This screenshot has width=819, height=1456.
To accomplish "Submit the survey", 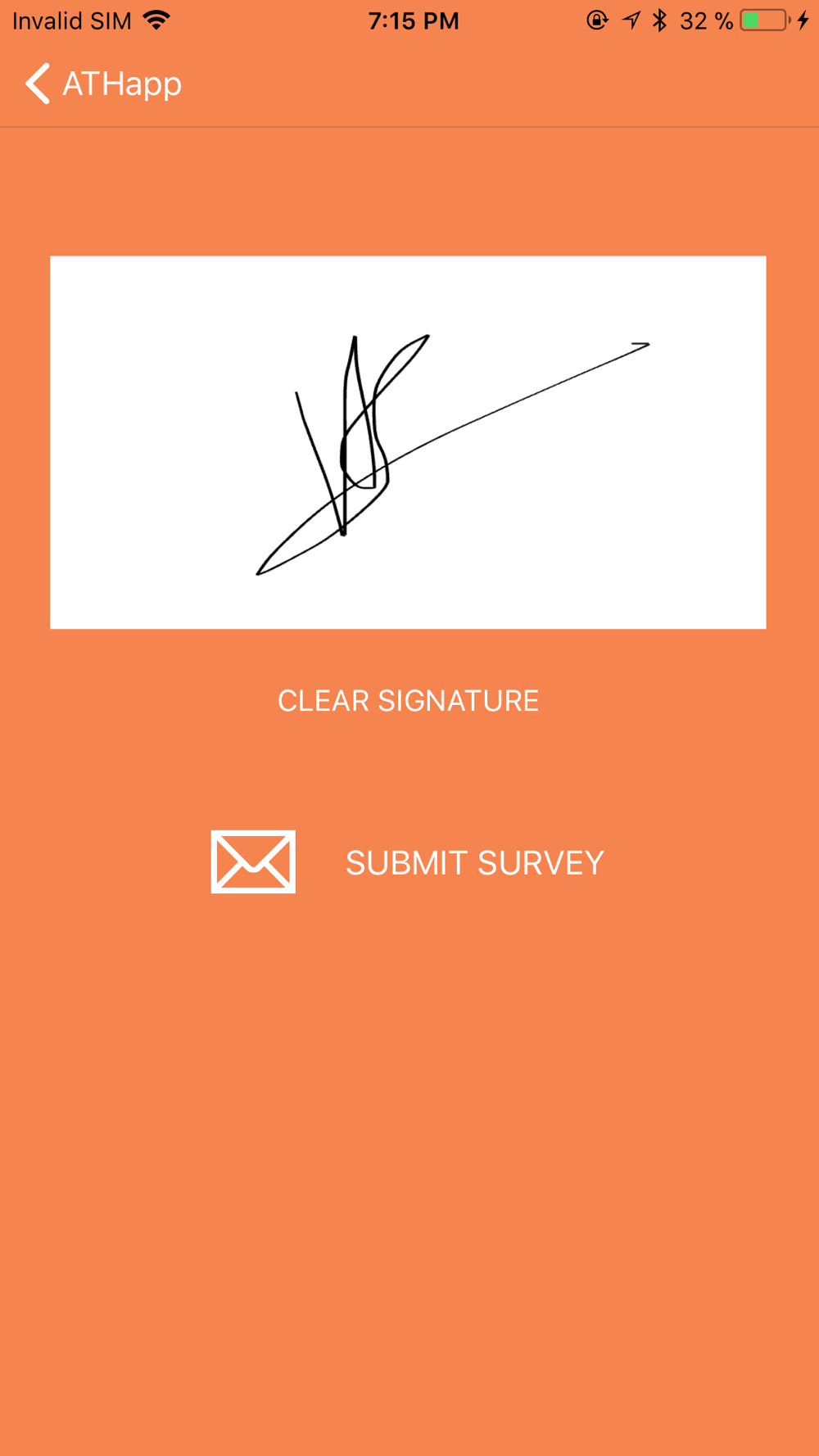I will pyautogui.click(x=407, y=862).
